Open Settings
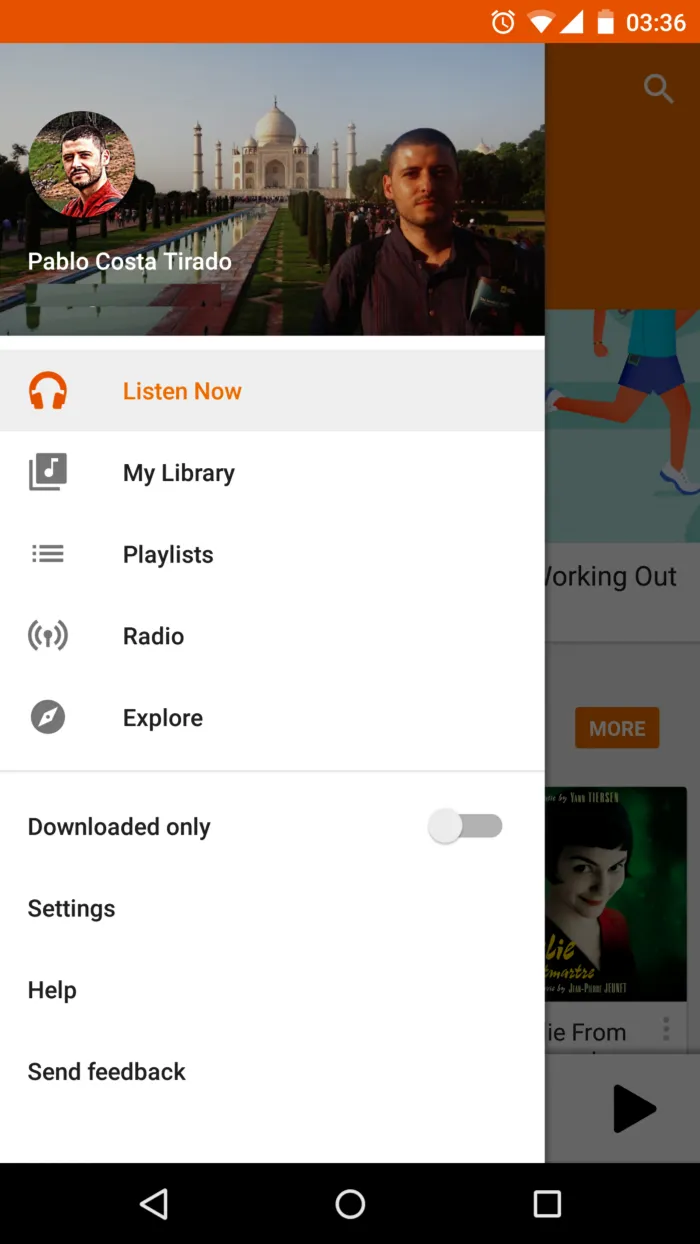 coord(71,908)
